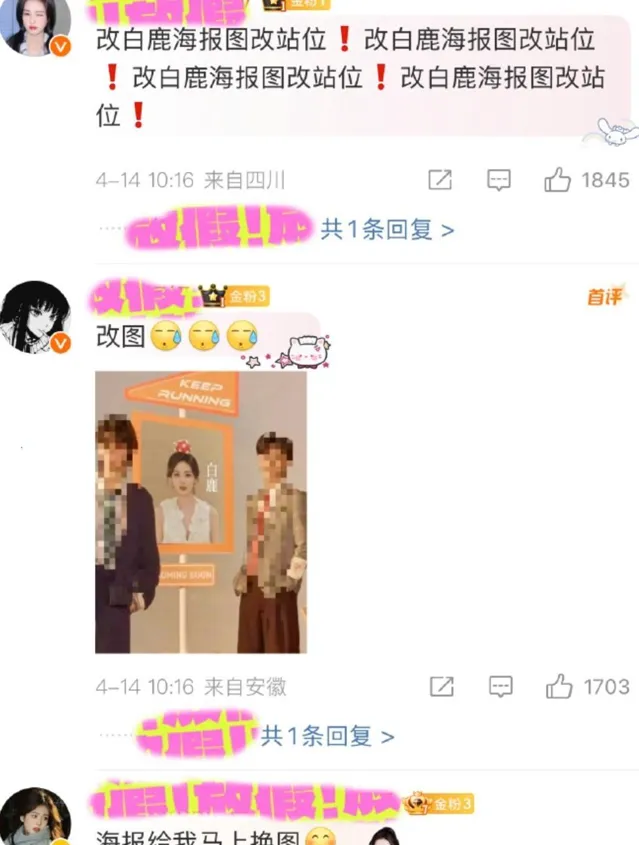Expand the reply under the 安徽 comment
Image resolution: width=639 pixels, height=845 pixels.
point(327,737)
